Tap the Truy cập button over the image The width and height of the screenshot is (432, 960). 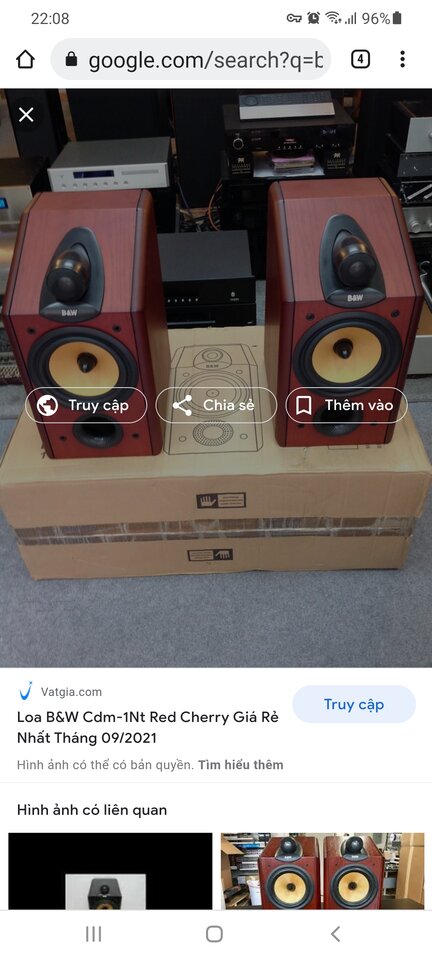coord(86,405)
